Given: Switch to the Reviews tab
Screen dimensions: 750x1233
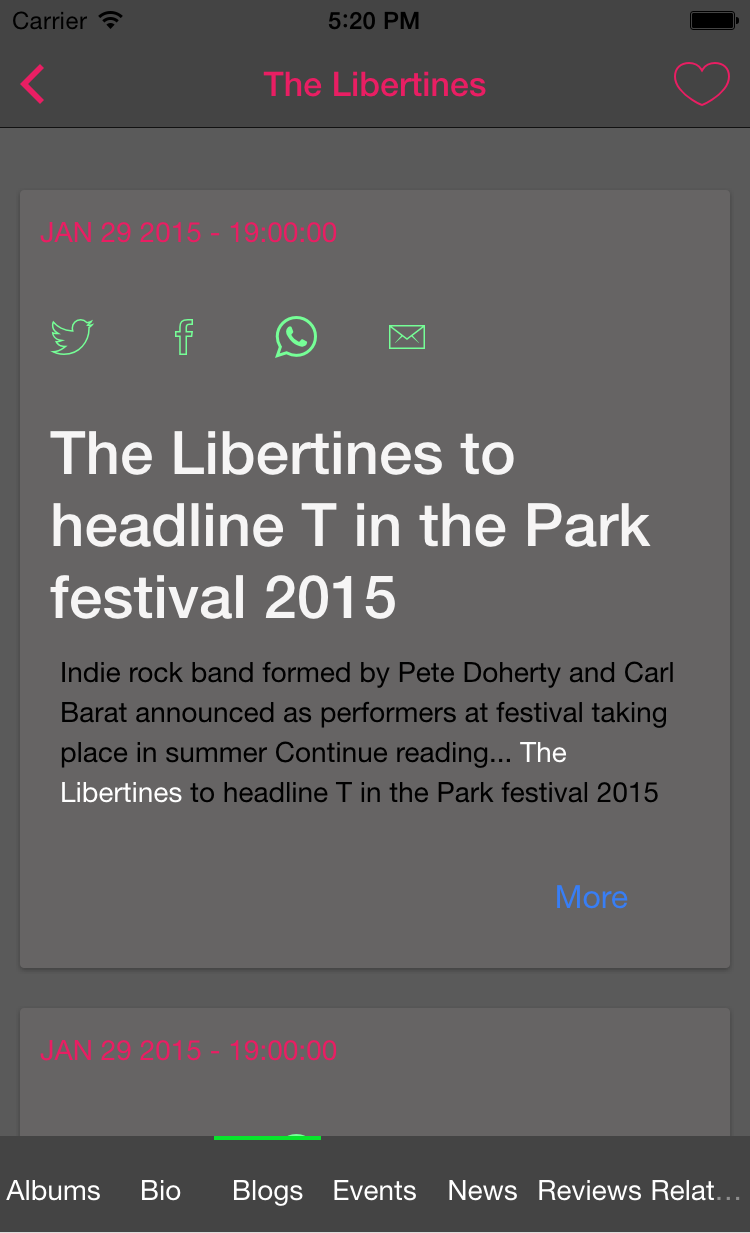Looking at the screenshot, I should [x=589, y=1190].
